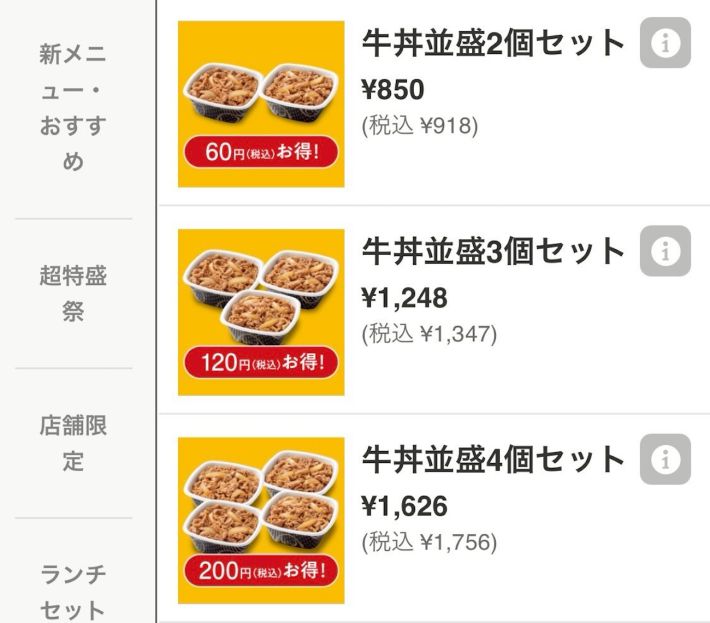Viewport: 710px width, 623px height.
Task: Open the 店舗限定 category
Action: click(73, 443)
